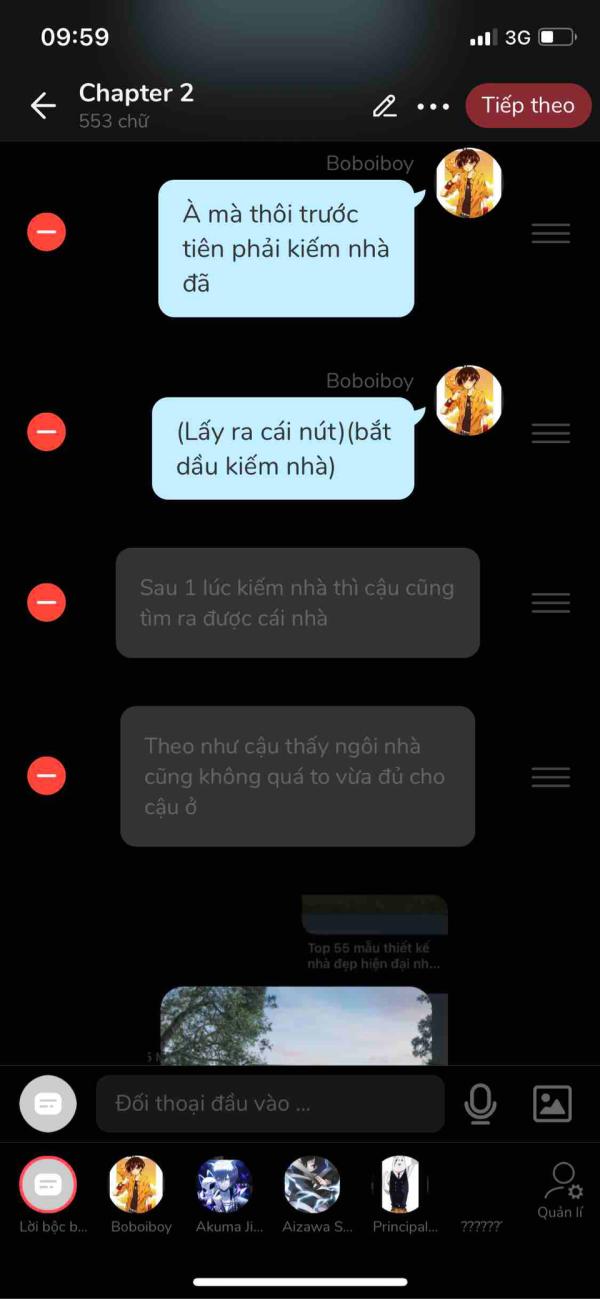Select the Lời bộc bạch narration mode
This screenshot has height=1299, width=600.
[x=48, y=1186]
